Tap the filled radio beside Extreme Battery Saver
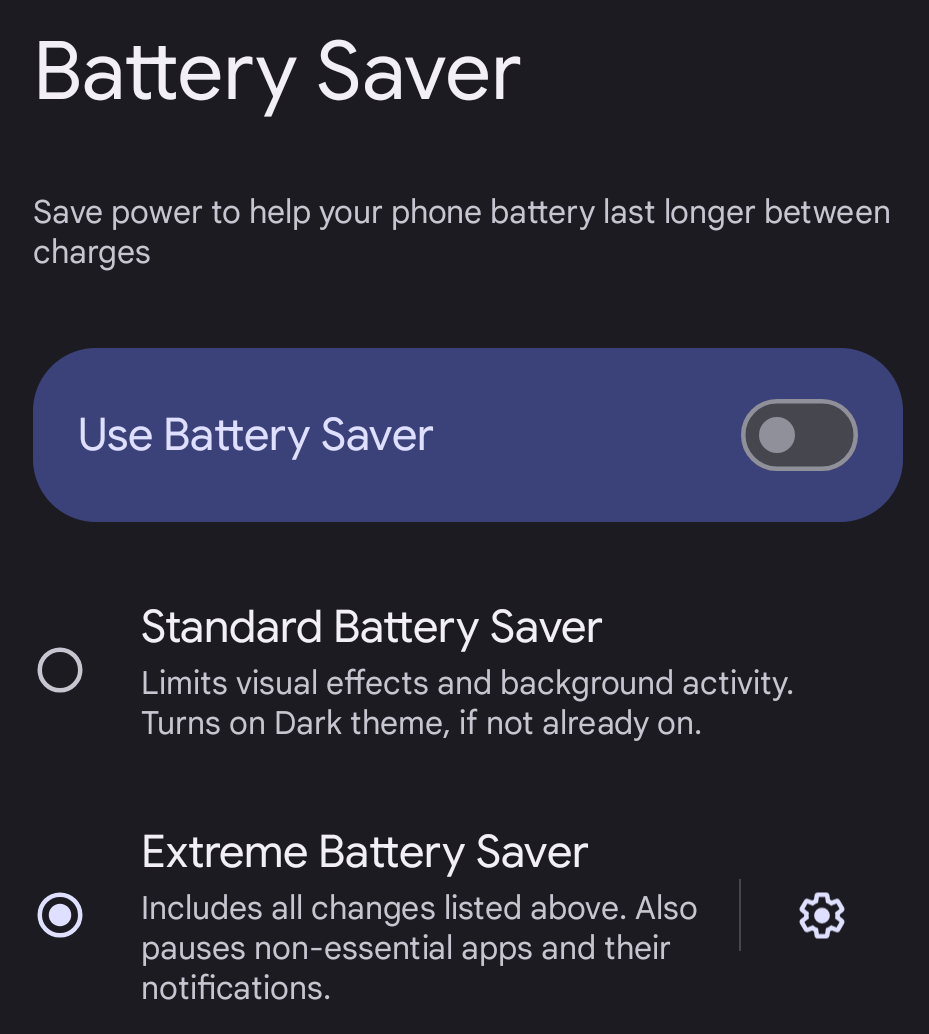The height and width of the screenshot is (1034, 929). click(x=60, y=915)
